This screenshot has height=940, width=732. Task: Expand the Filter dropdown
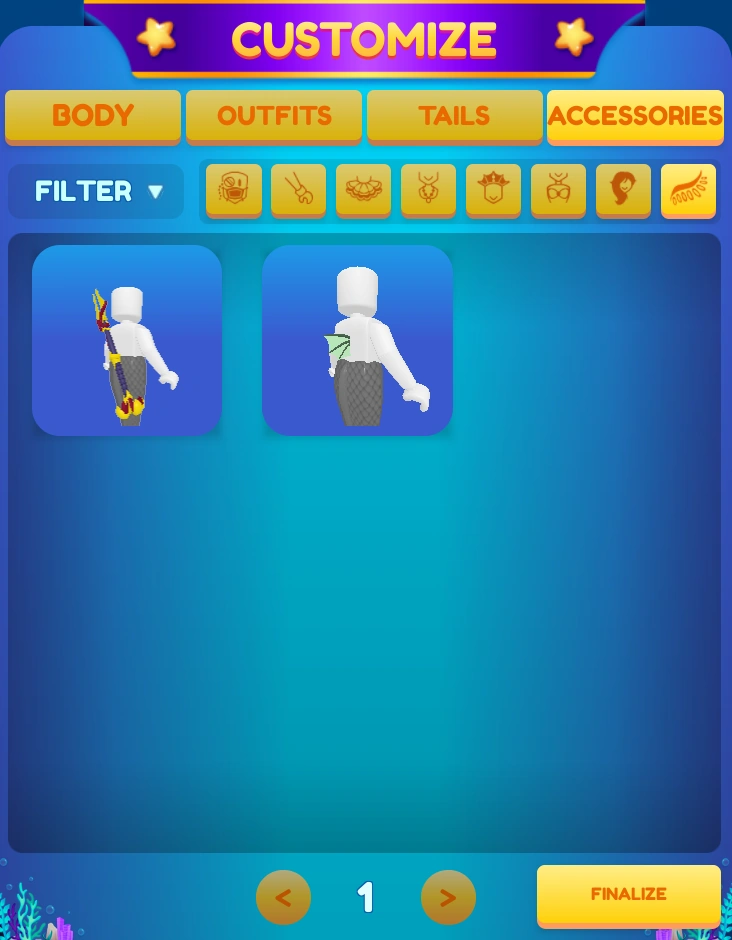pyautogui.click(x=97, y=191)
